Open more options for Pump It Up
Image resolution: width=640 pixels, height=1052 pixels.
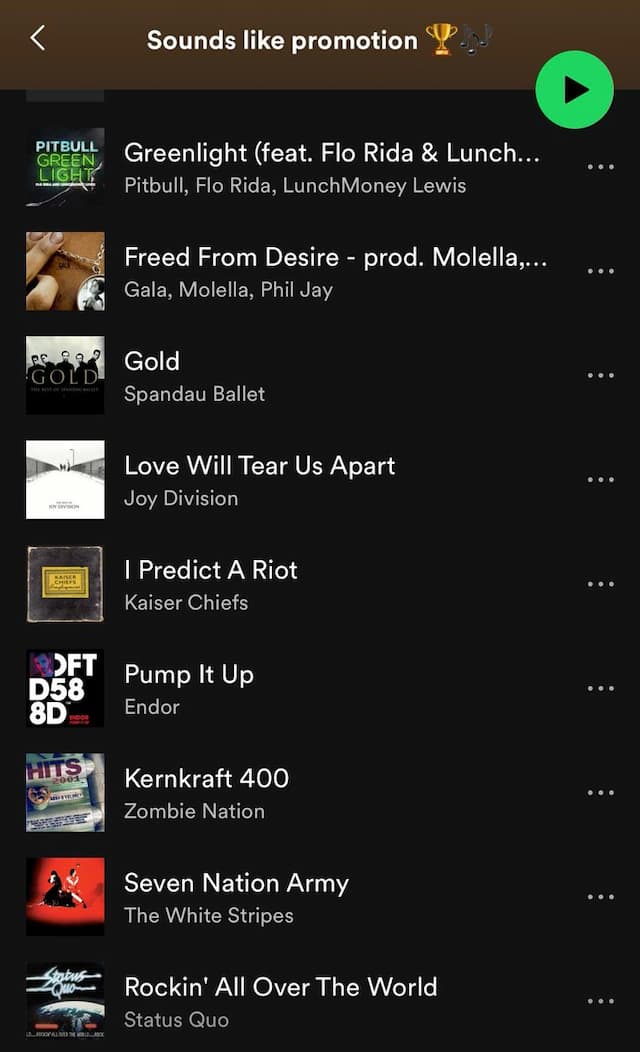[600, 688]
